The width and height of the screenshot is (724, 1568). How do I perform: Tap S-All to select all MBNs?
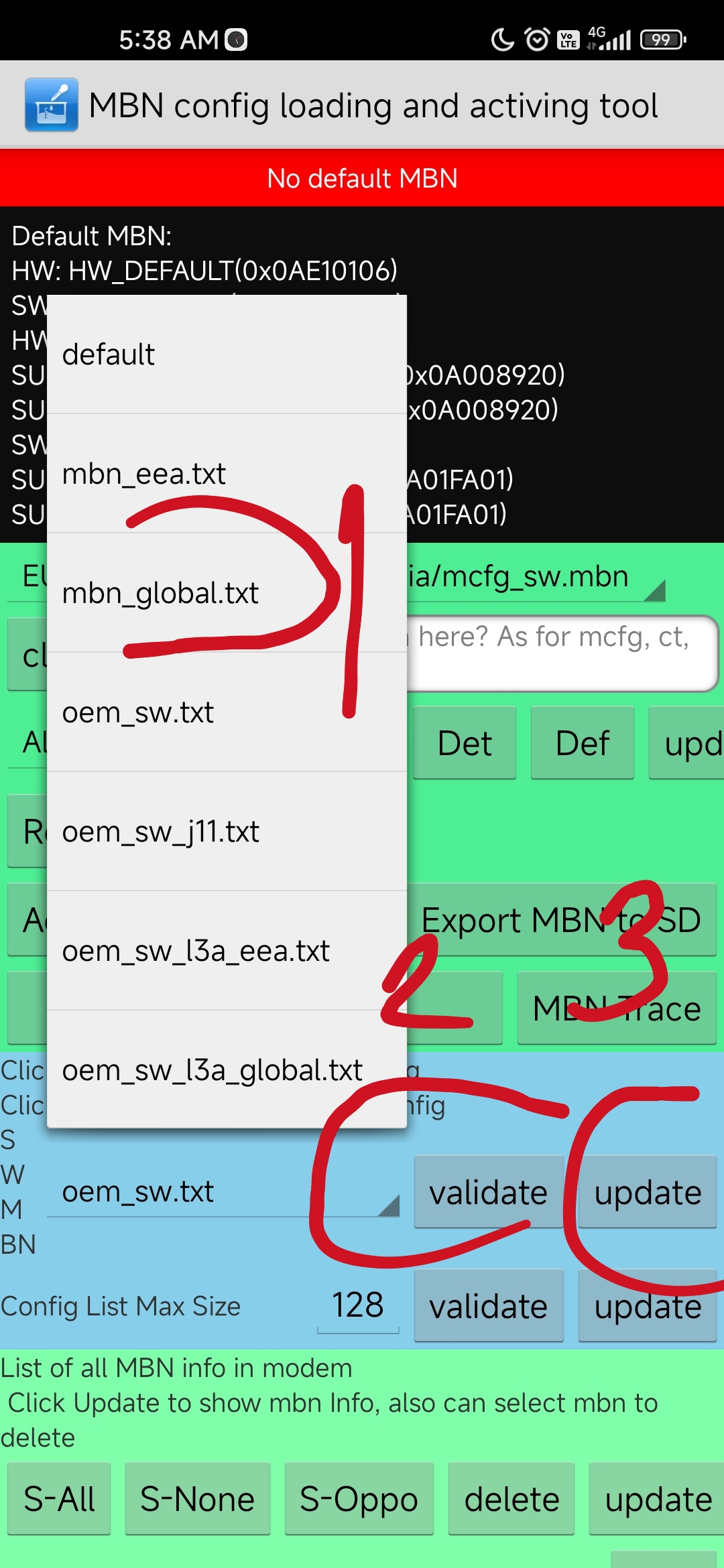coord(59,1499)
